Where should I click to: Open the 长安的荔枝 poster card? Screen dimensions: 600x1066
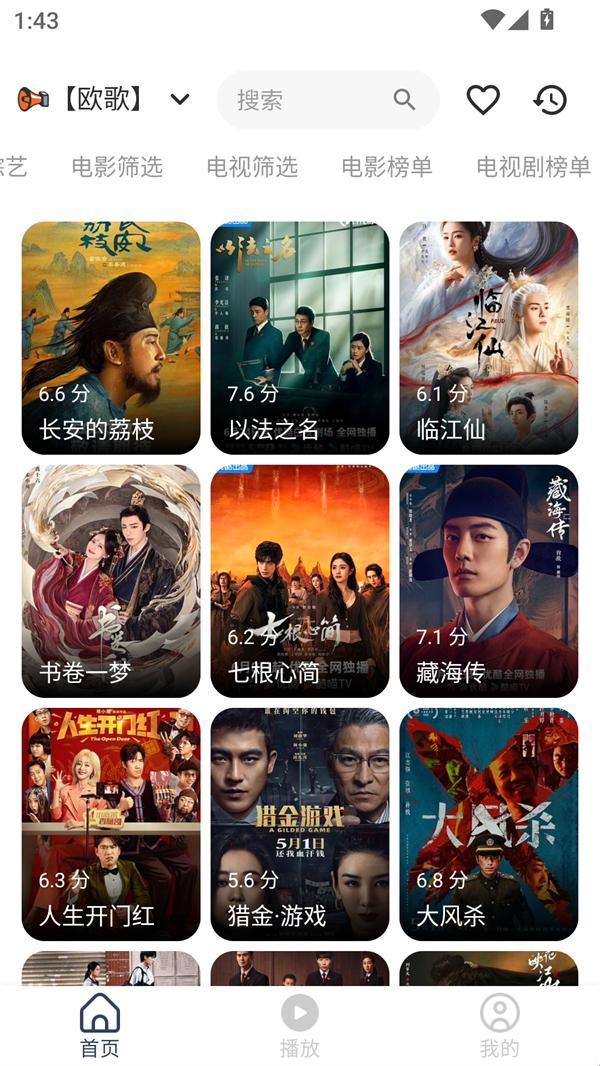point(111,338)
